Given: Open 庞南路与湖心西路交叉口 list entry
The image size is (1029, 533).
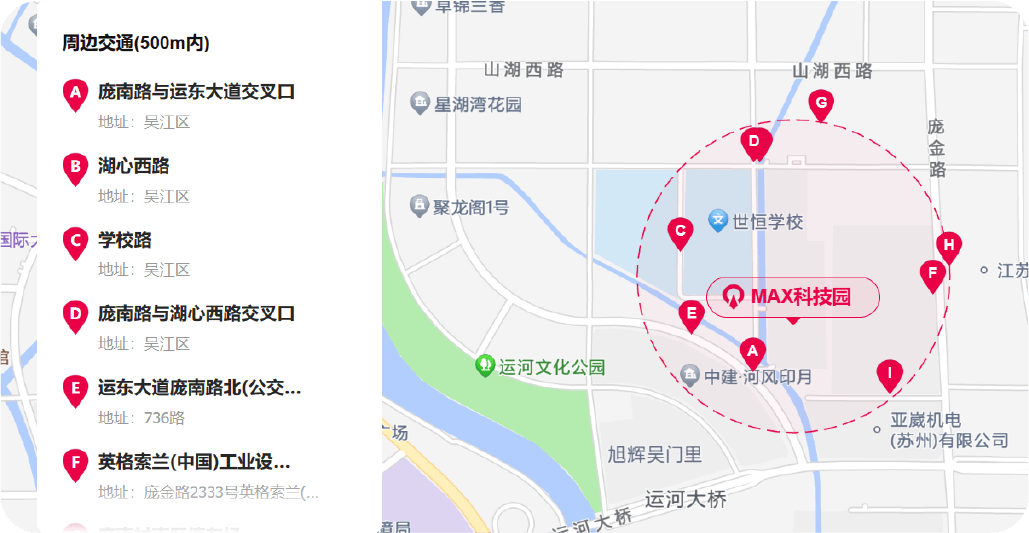Looking at the screenshot, I should click(x=196, y=314).
